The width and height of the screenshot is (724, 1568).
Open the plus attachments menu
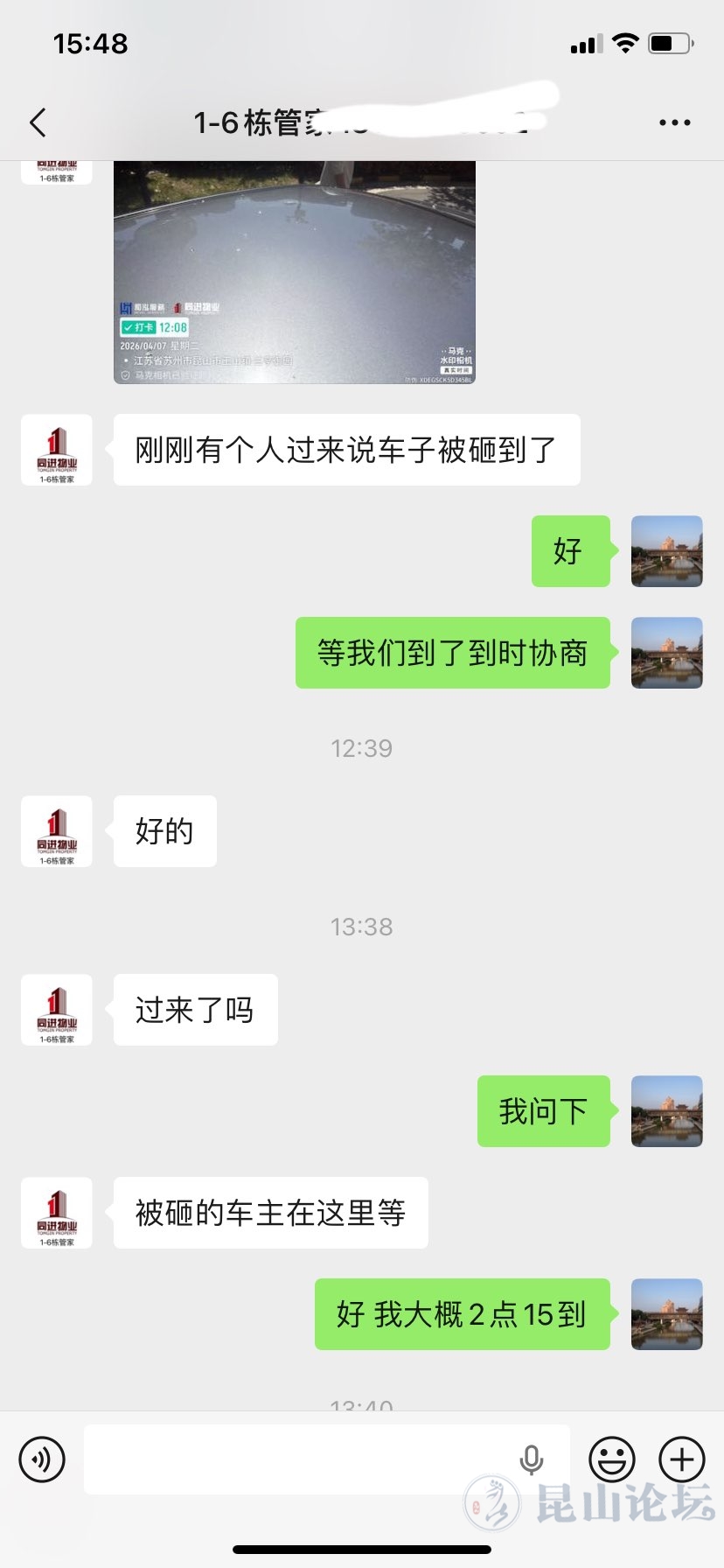tap(682, 1459)
